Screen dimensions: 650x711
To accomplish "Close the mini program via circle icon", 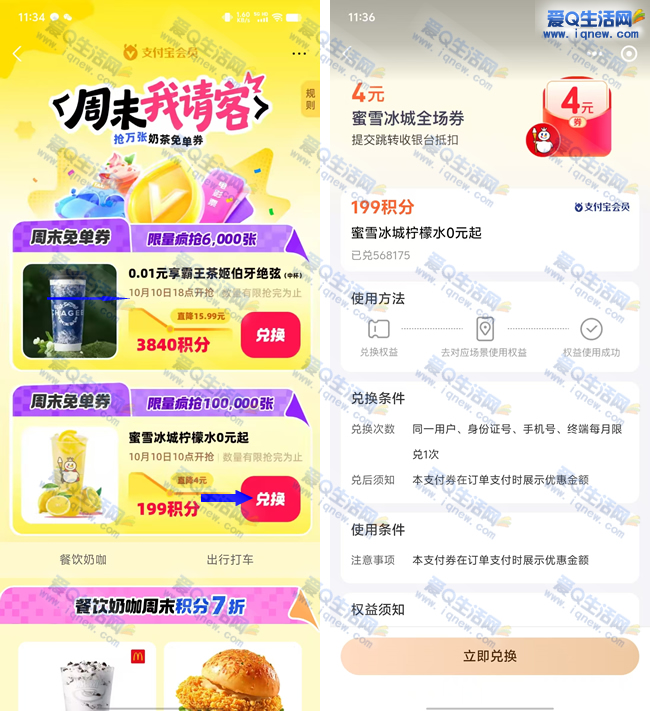I will coord(628,53).
